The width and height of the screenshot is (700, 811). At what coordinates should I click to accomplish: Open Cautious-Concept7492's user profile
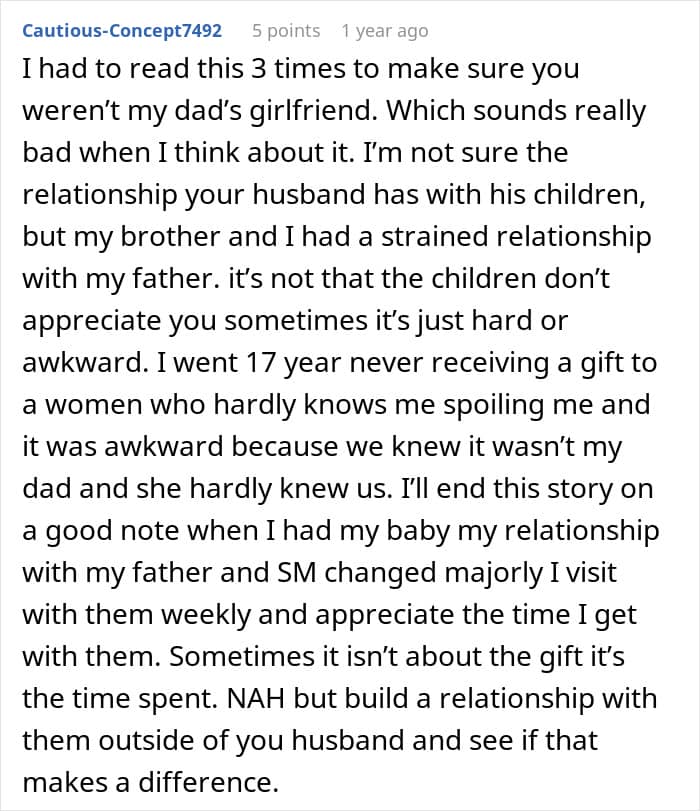(122, 31)
